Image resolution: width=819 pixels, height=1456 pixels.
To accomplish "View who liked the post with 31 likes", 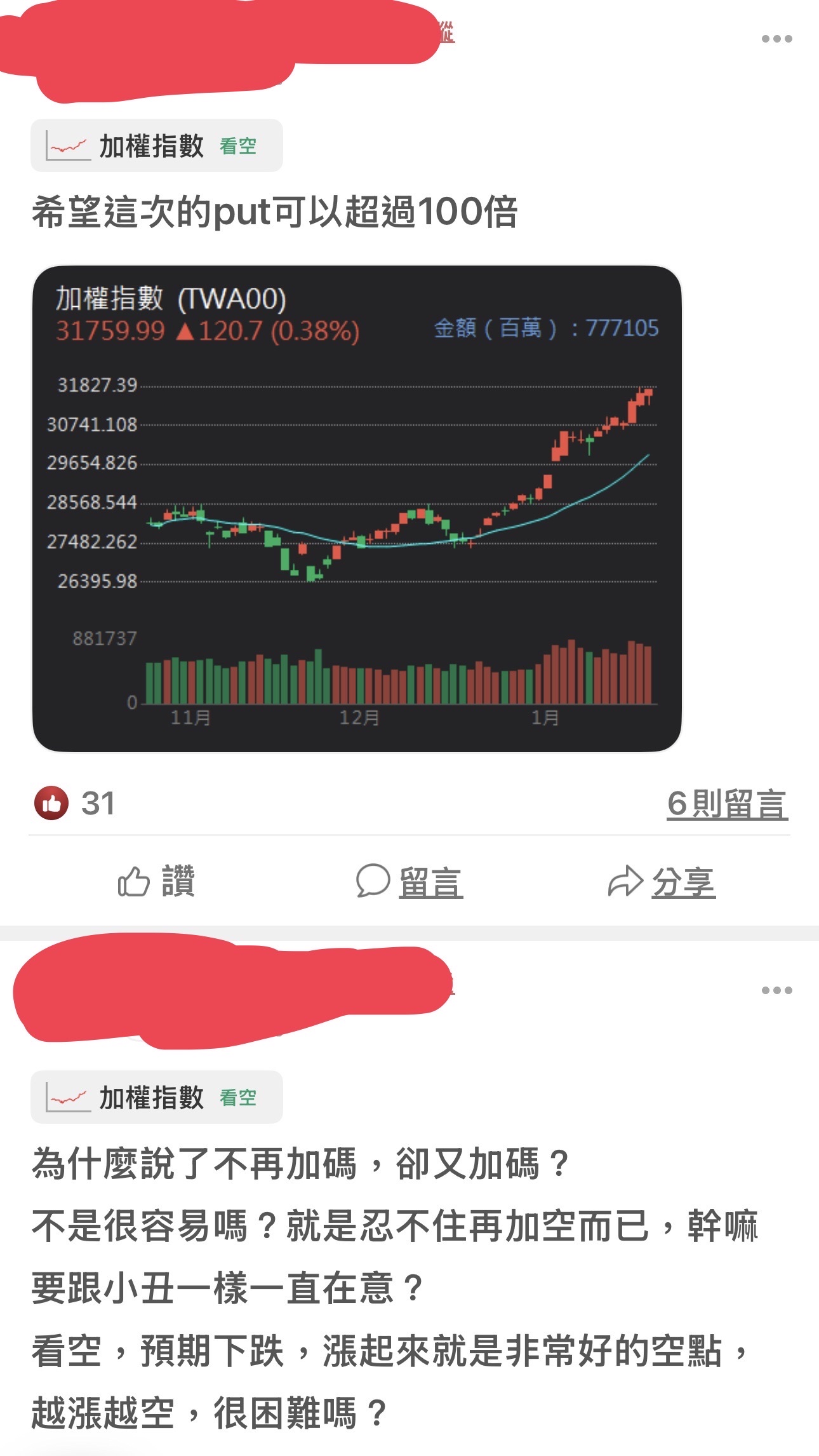I will coord(75,804).
